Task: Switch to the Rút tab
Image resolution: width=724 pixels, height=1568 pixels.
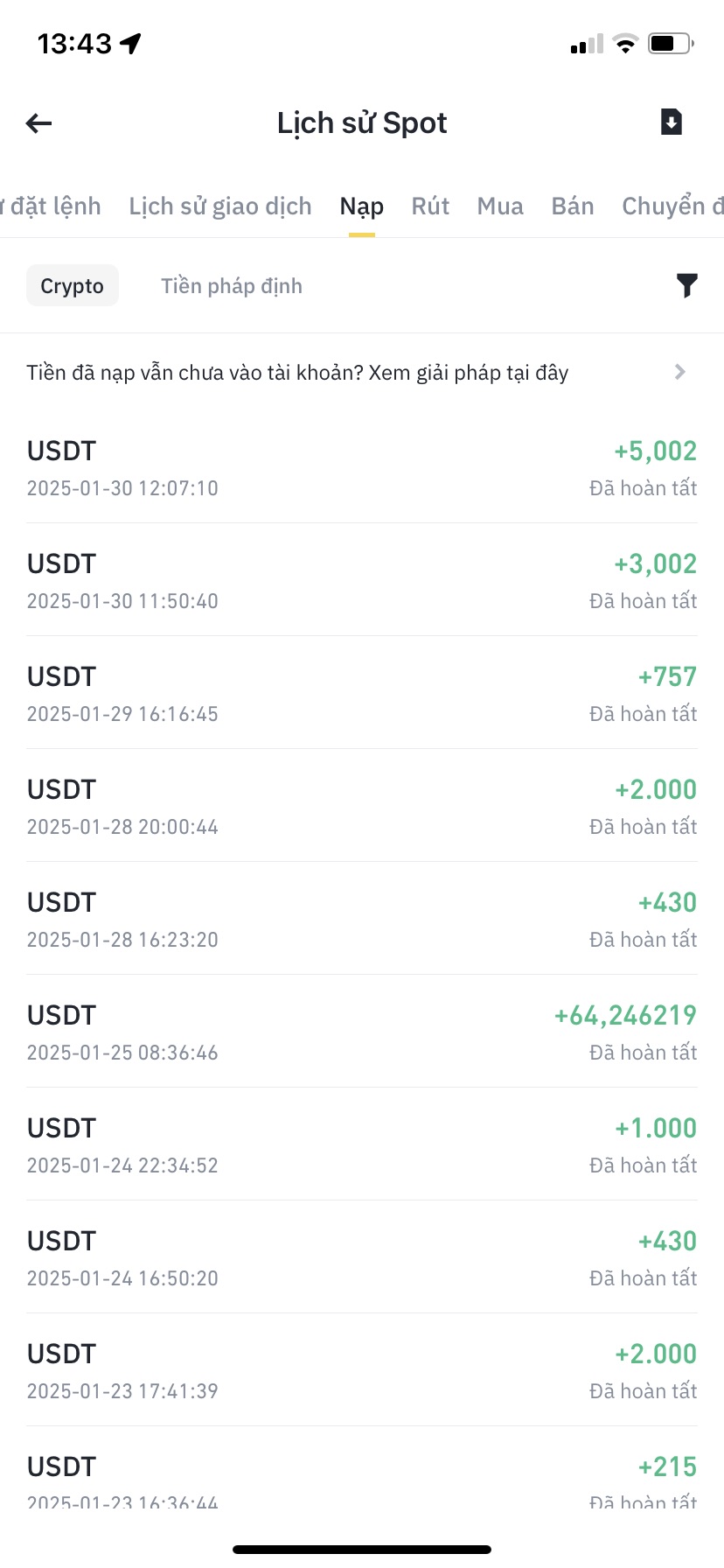Action: click(x=430, y=206)
